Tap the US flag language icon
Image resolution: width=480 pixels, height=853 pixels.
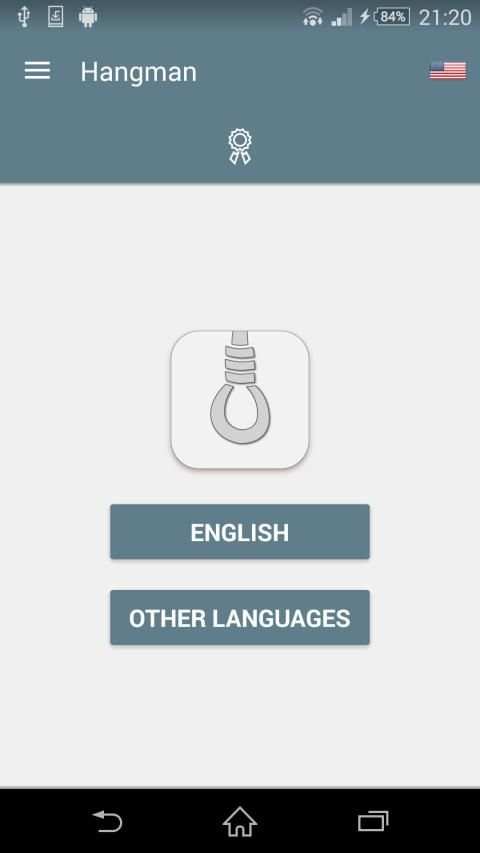tap(447, 71)
